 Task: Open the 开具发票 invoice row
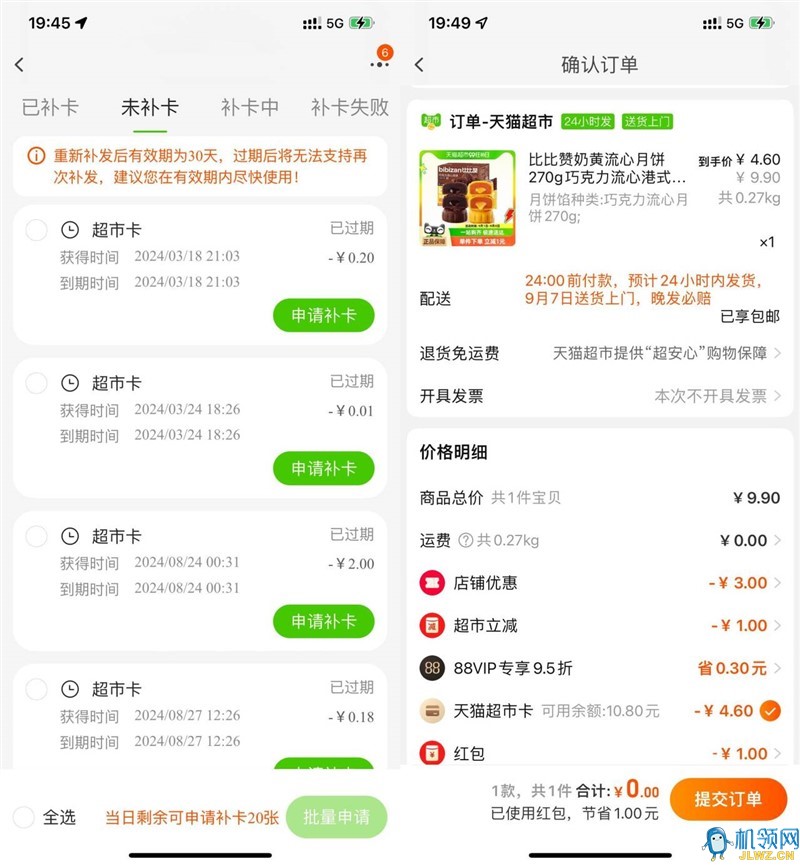(600, 396)
